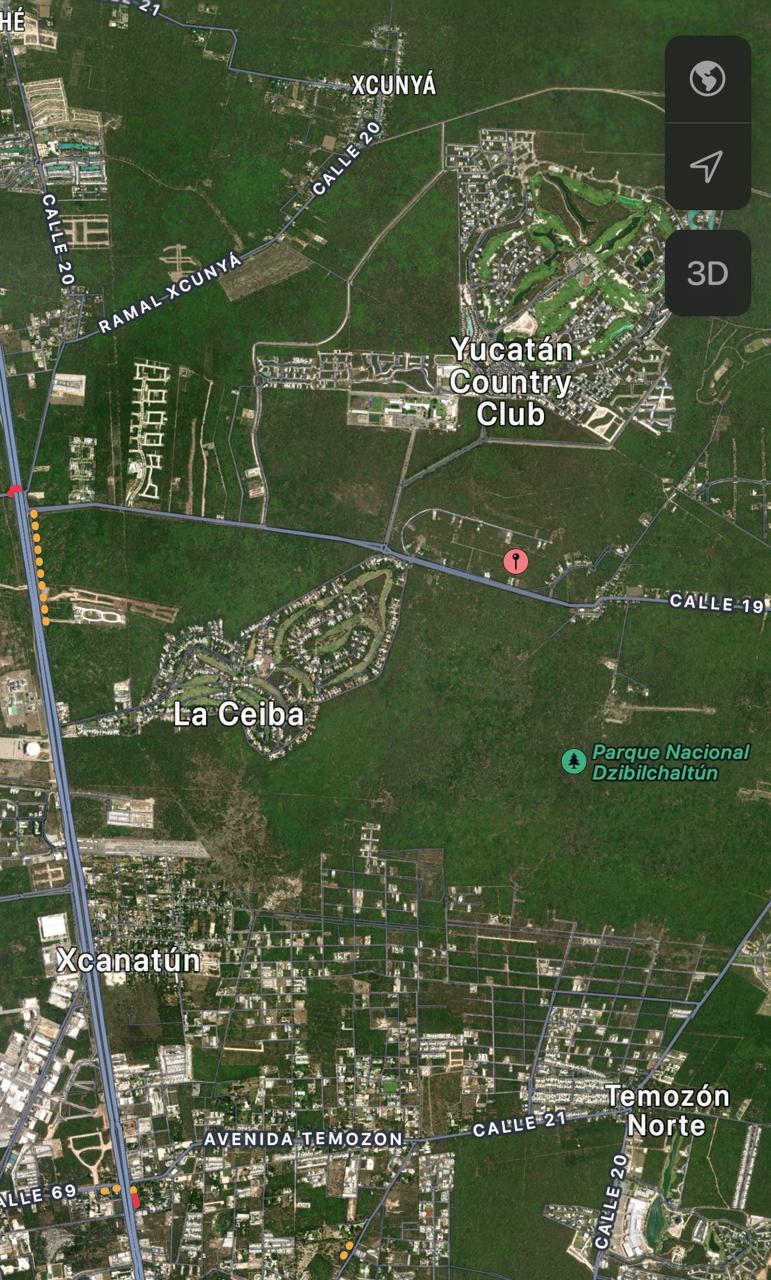Center the map on my location
Viewport: 771px width, 1280px height.
click(x=707, y=166)
